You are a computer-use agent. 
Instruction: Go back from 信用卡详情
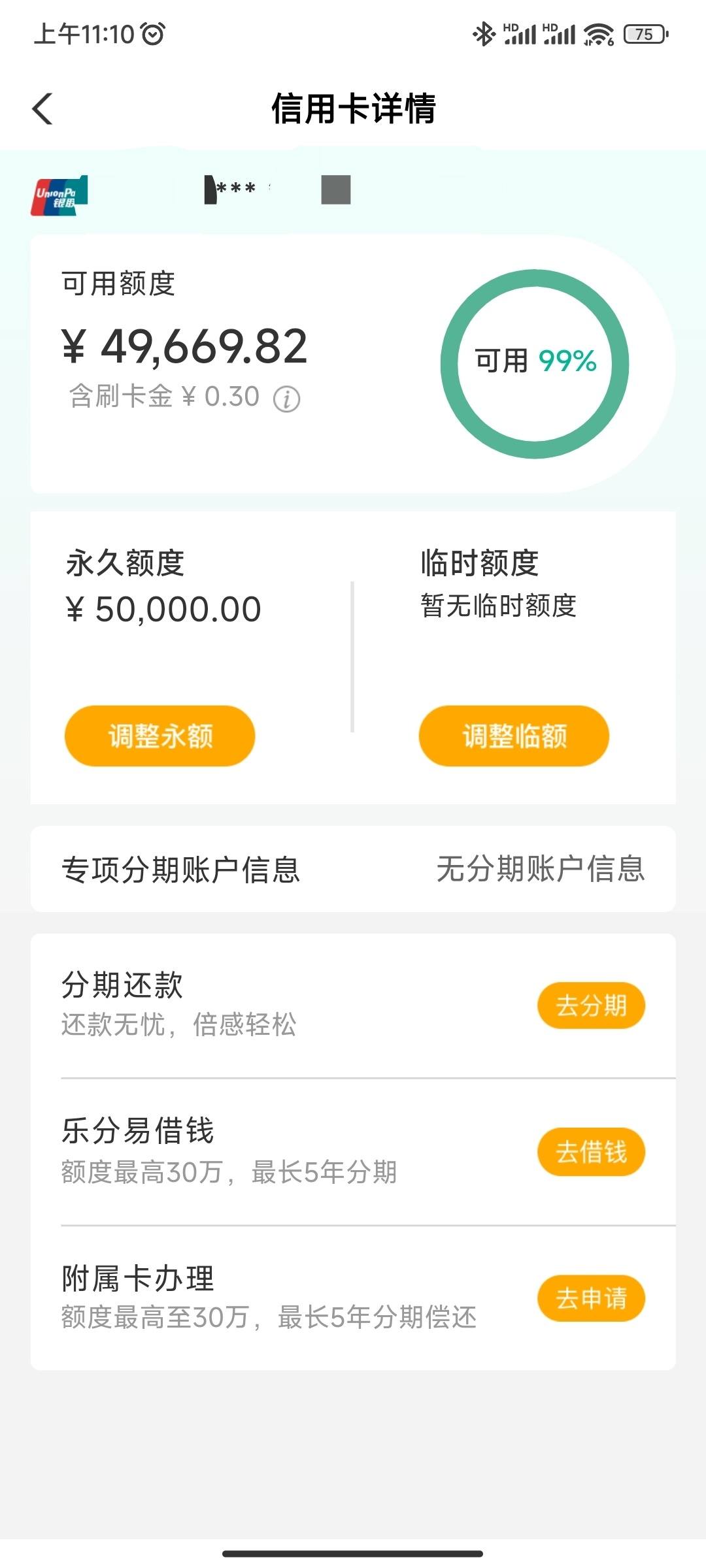click(42, 108)
